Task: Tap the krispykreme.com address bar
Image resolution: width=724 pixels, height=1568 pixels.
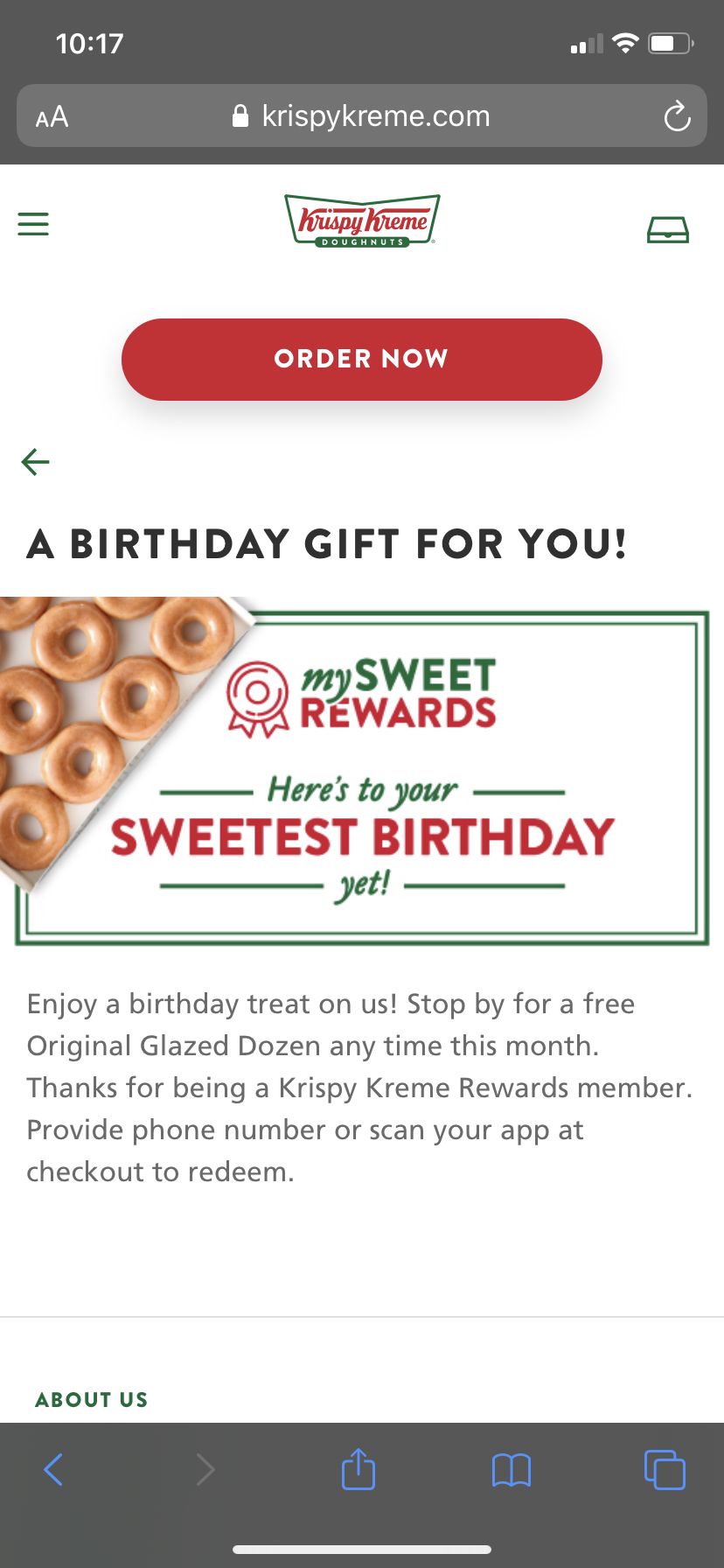Action: click(361, 115)
